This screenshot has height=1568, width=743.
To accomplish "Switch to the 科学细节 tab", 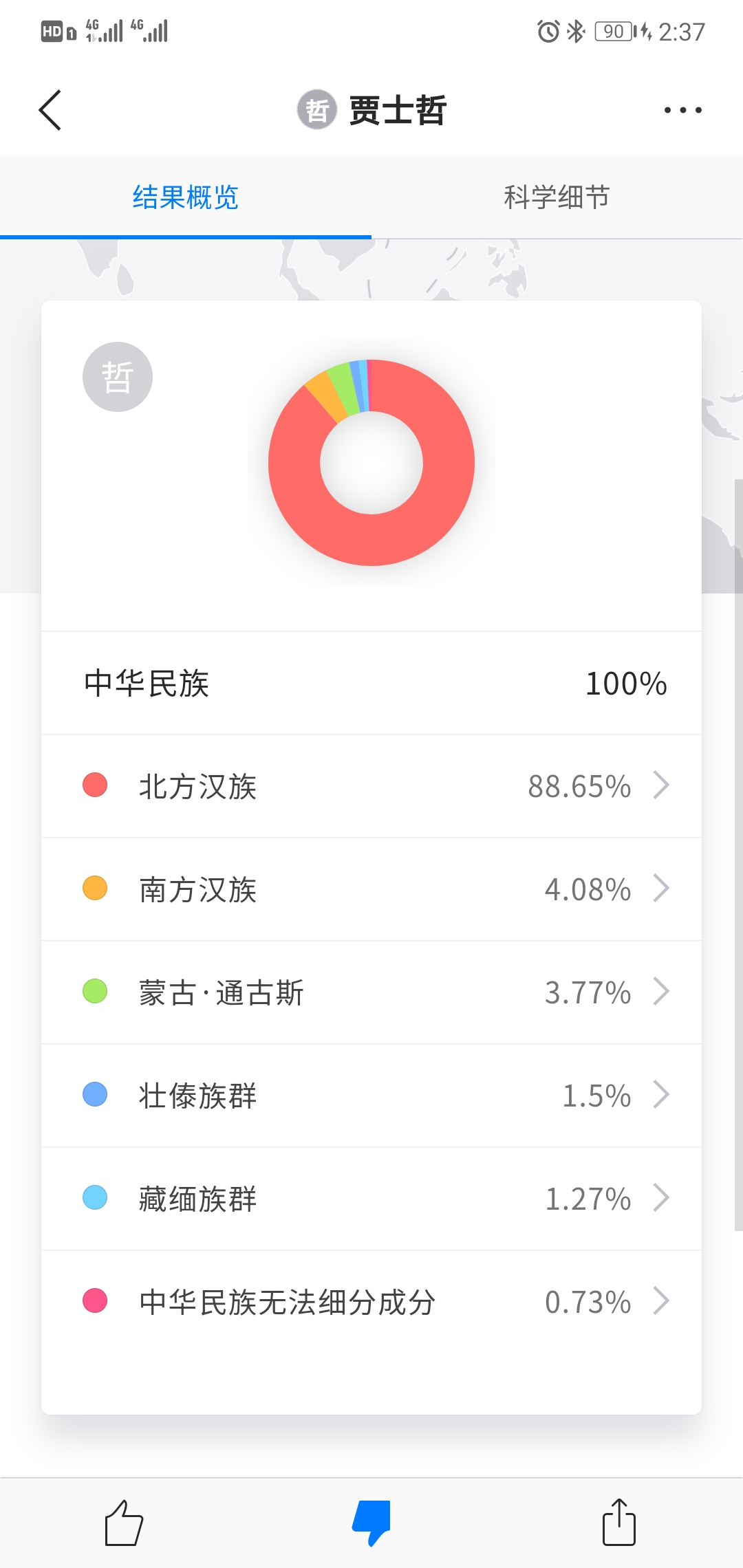I will point(557,197).
